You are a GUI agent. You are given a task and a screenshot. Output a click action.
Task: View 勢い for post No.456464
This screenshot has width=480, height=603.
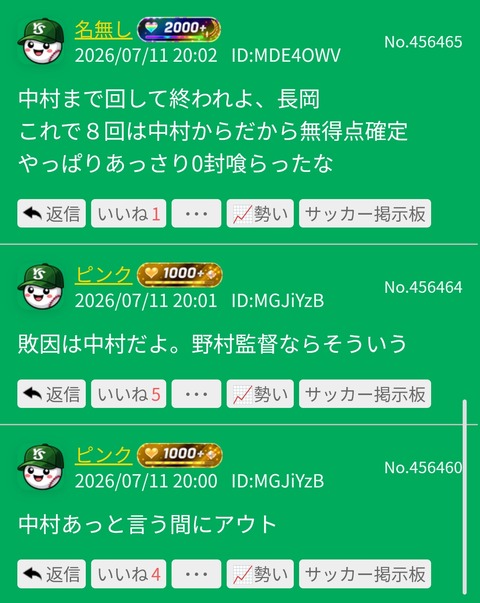(x=260, y=394)
